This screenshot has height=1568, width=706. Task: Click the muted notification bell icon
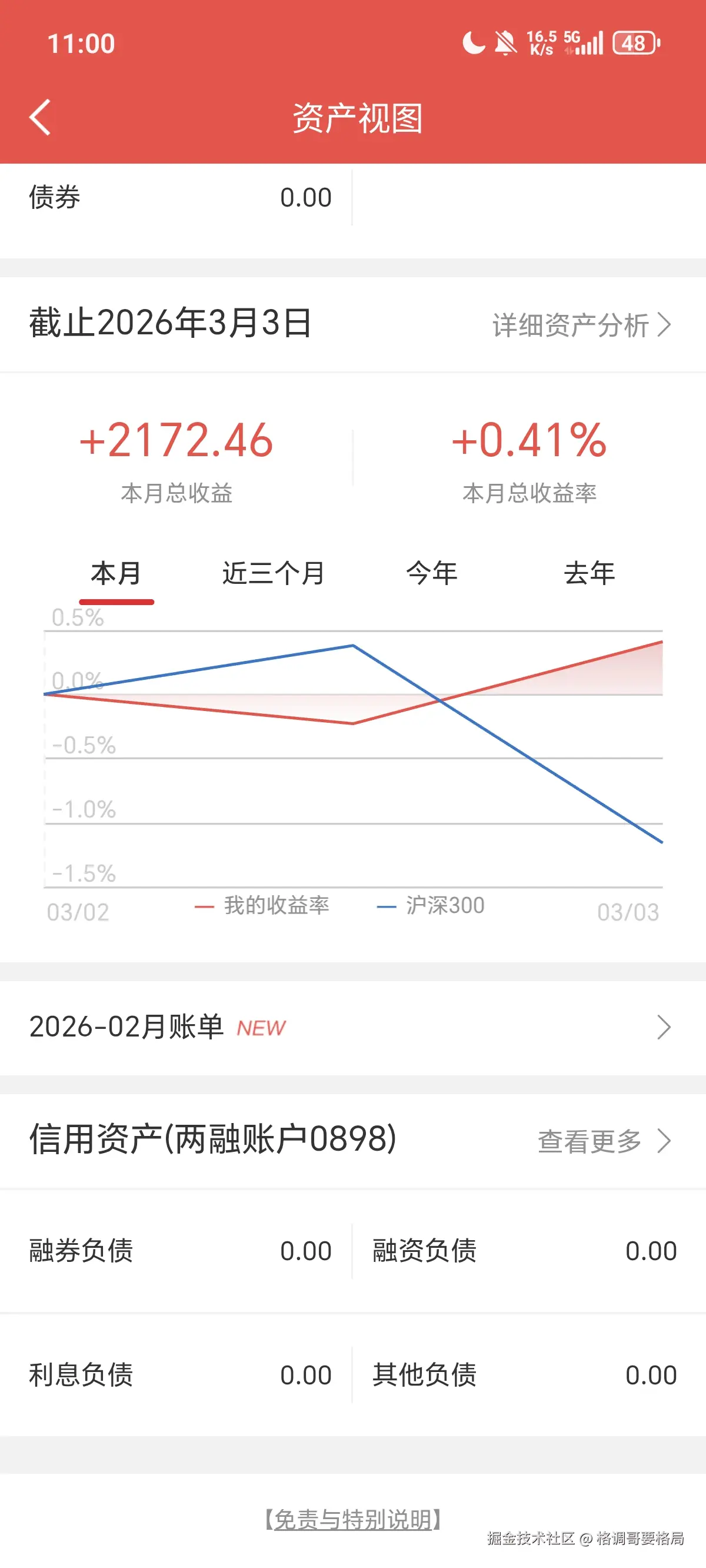tap(507, 41)
